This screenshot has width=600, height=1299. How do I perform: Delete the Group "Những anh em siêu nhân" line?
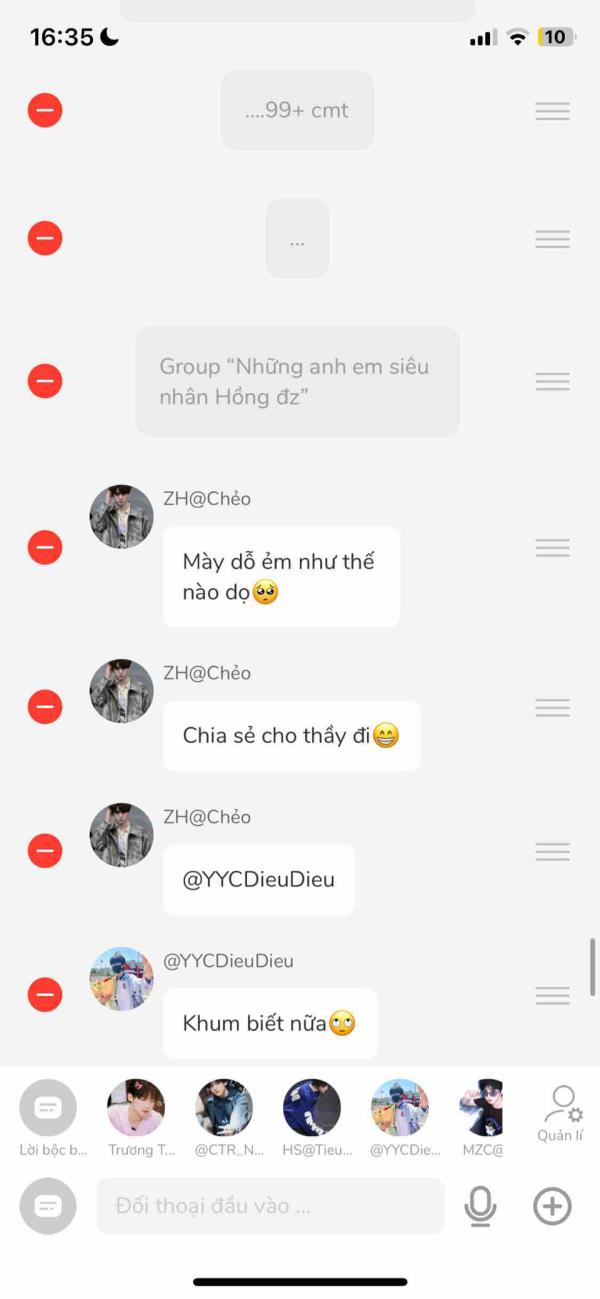click(45, 381)
